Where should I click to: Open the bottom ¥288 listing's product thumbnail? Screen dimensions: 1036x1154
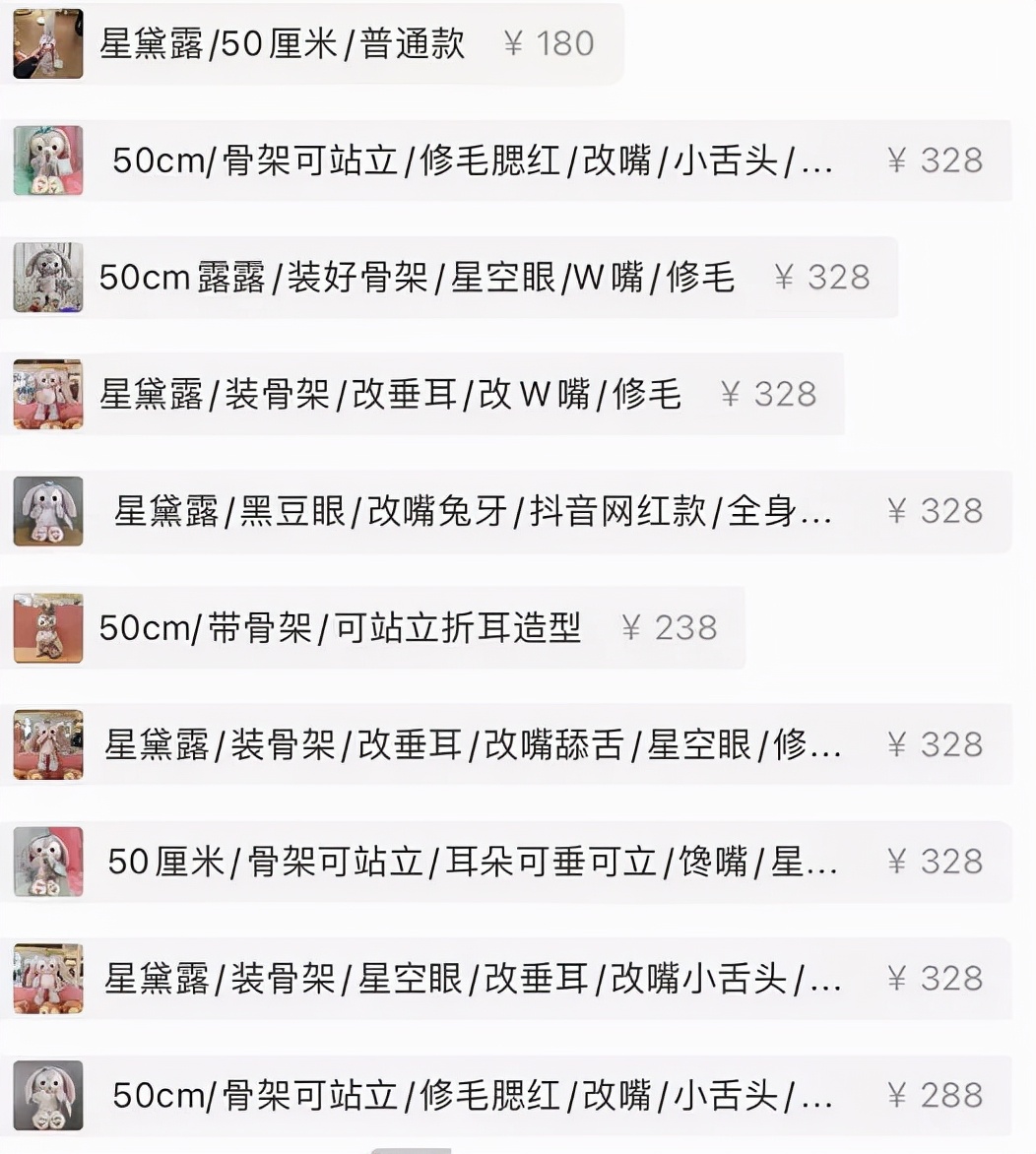tap(47, 1095)
